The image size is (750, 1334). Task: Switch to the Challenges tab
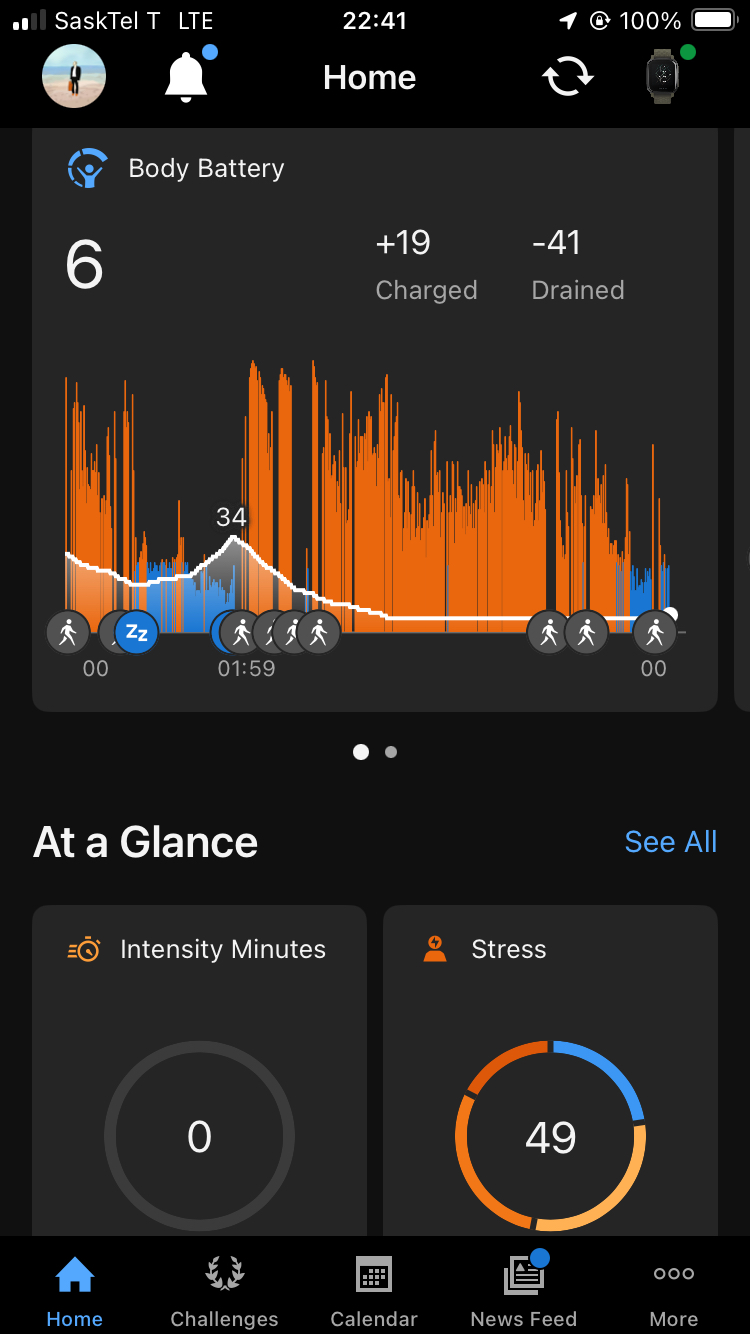(224, 1290)
